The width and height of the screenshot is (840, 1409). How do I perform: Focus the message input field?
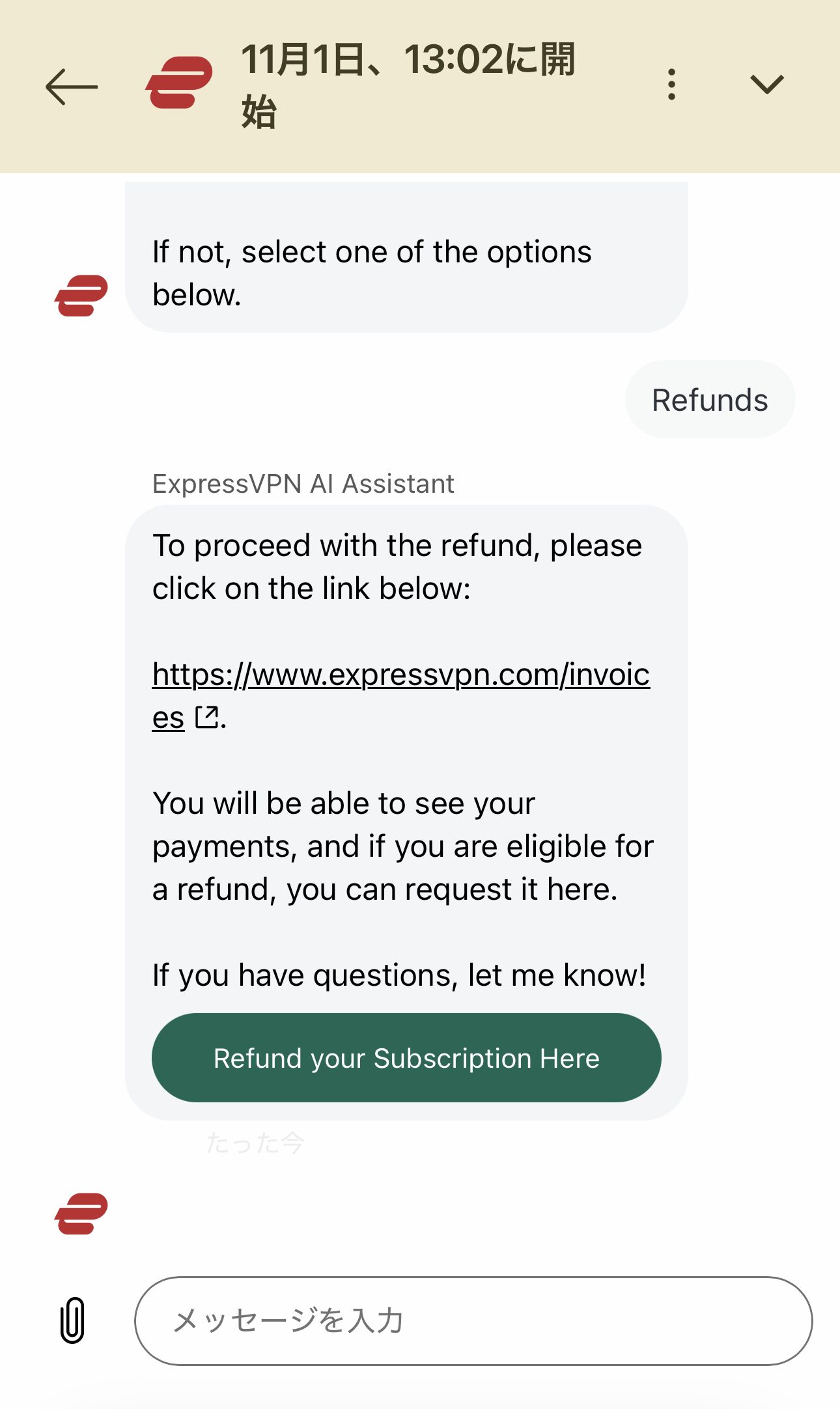tap(473, 1320)
